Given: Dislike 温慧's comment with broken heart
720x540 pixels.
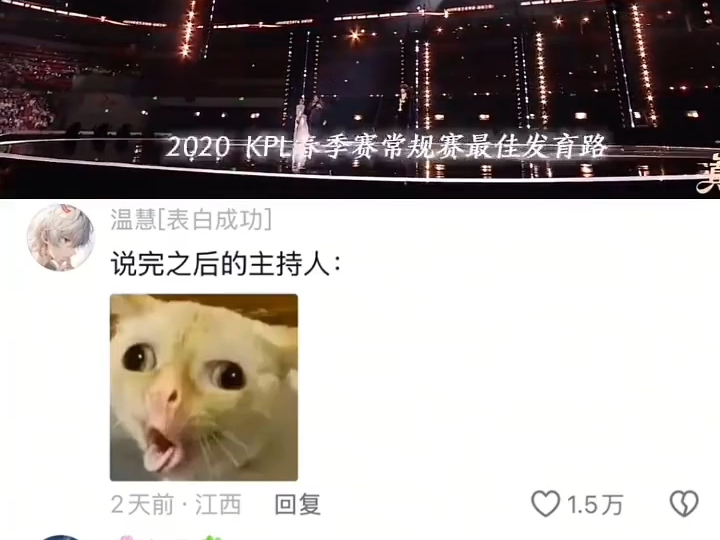Looking at the screenshot, I should coord(683,504).
